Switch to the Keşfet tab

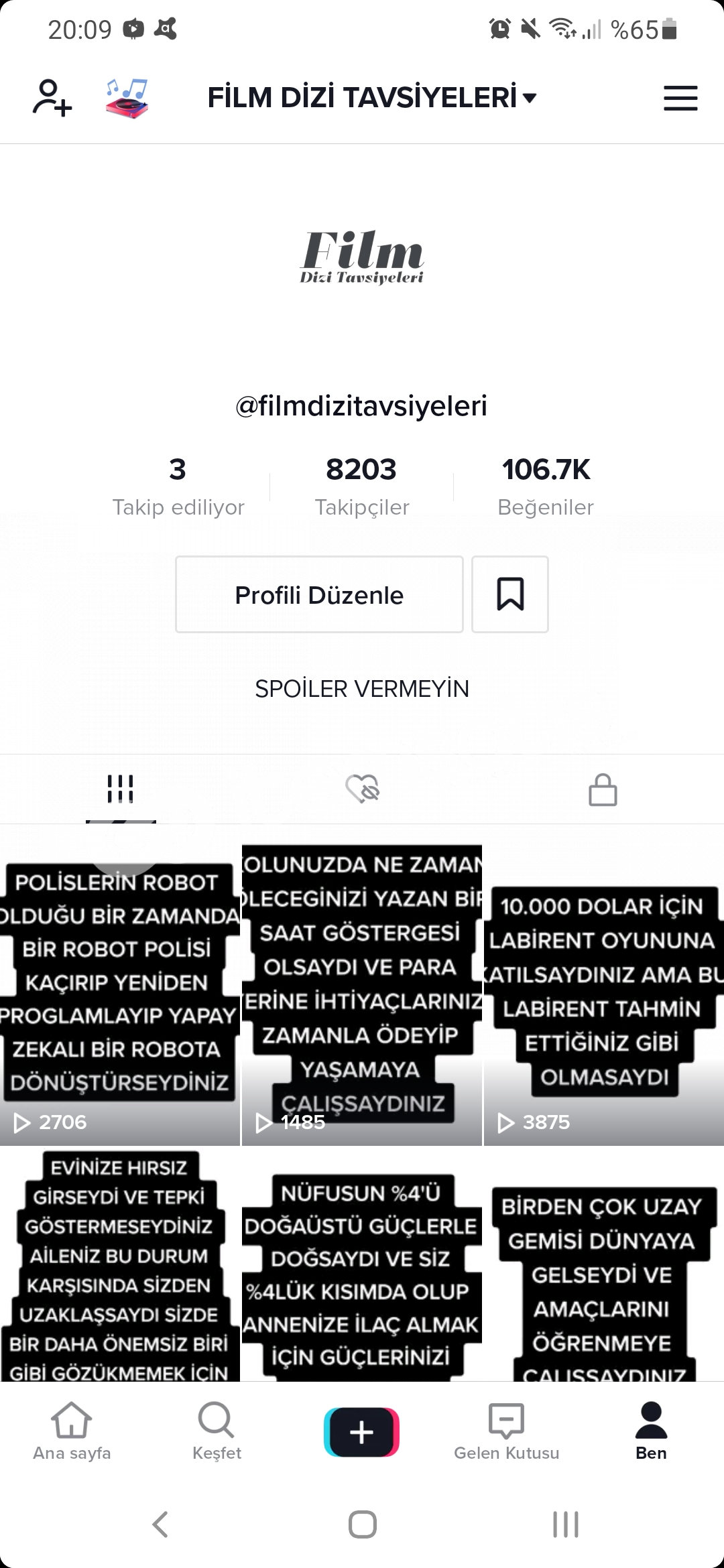pos(217,1431)
